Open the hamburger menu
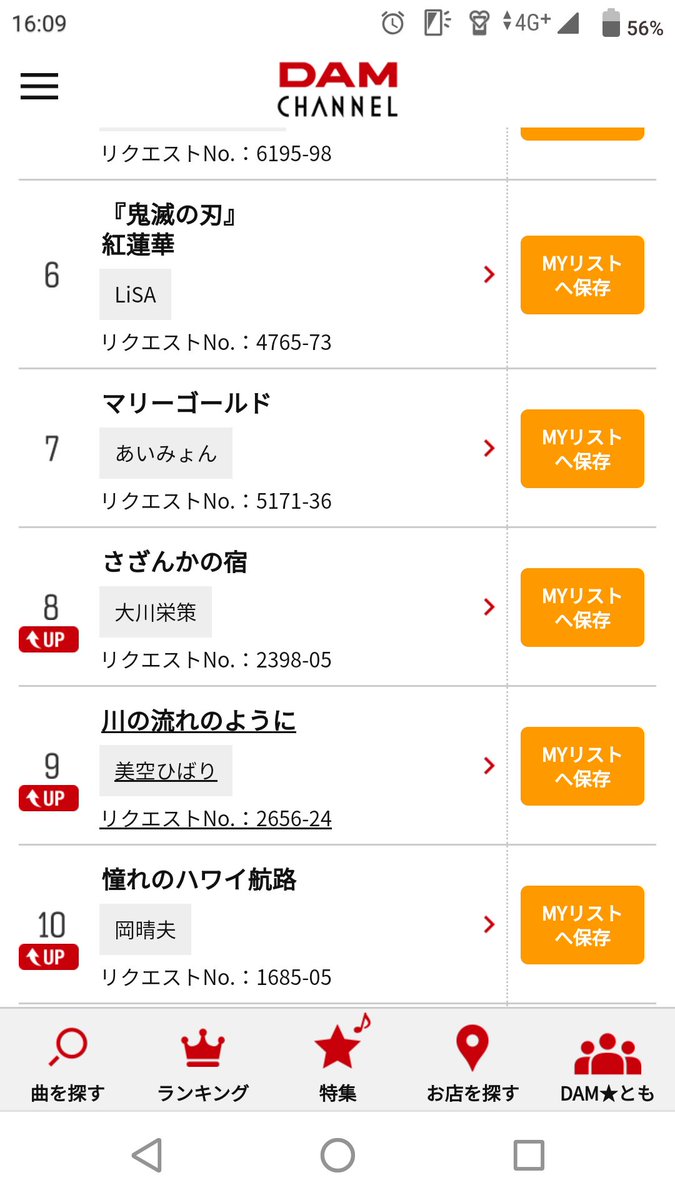The height and width of the screenshot is (1200, 675). click(39, 87)
